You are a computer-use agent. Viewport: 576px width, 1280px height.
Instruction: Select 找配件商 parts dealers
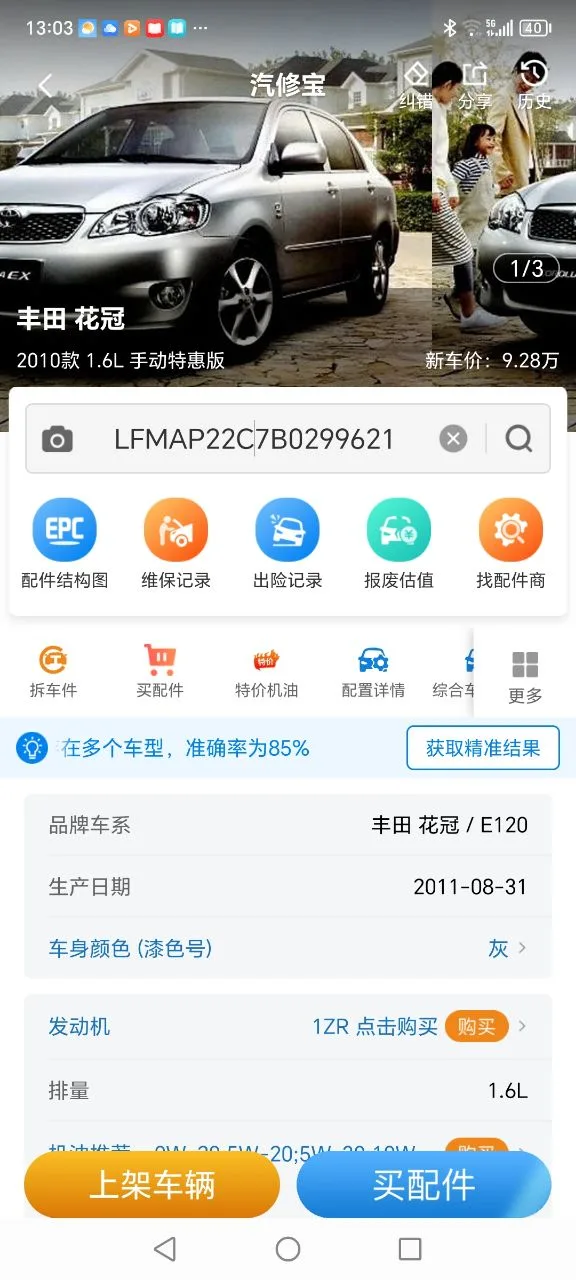511,545
